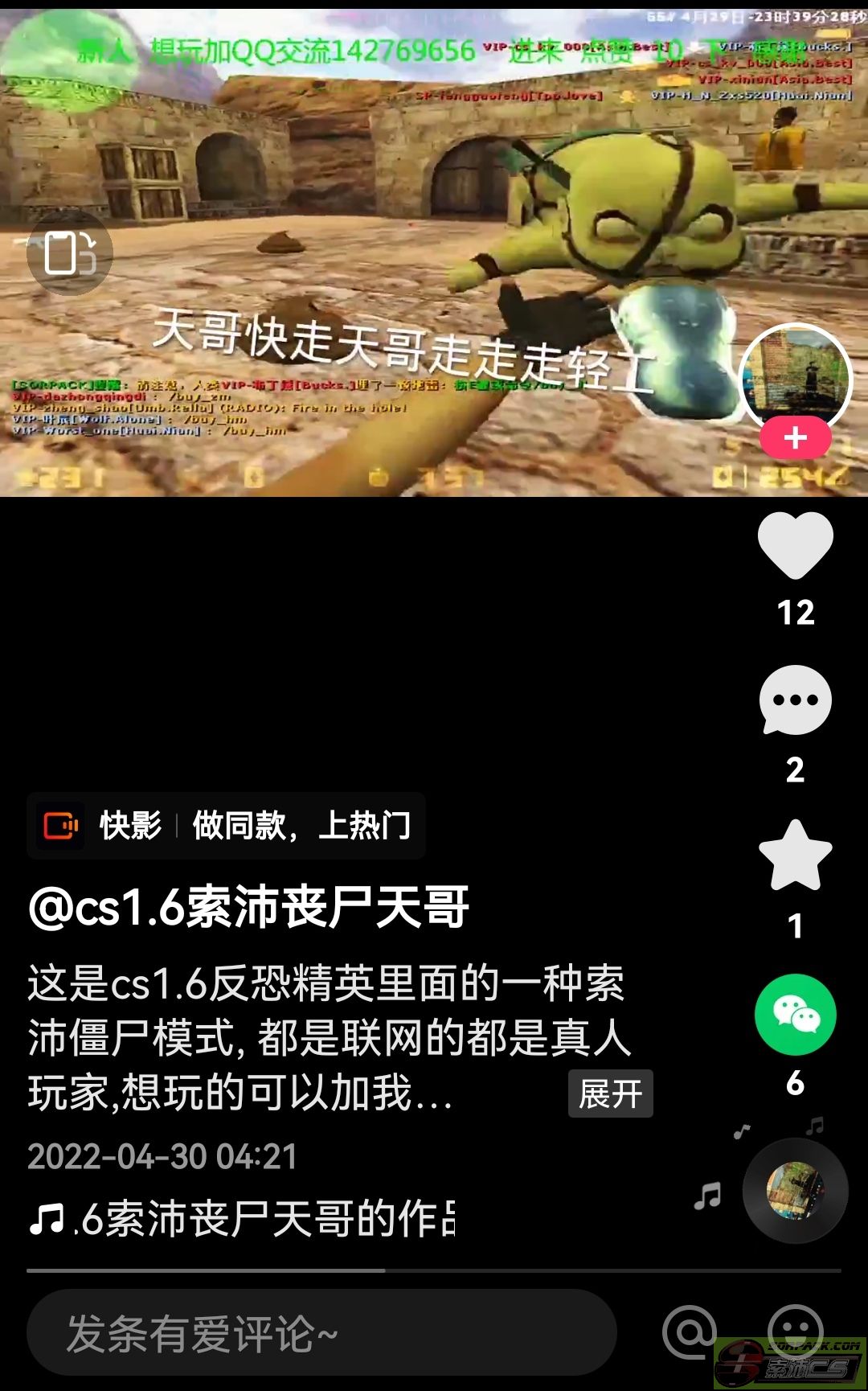Tap the 快影 做同款 template chip

pyautogui.click(x=226, y=826)
